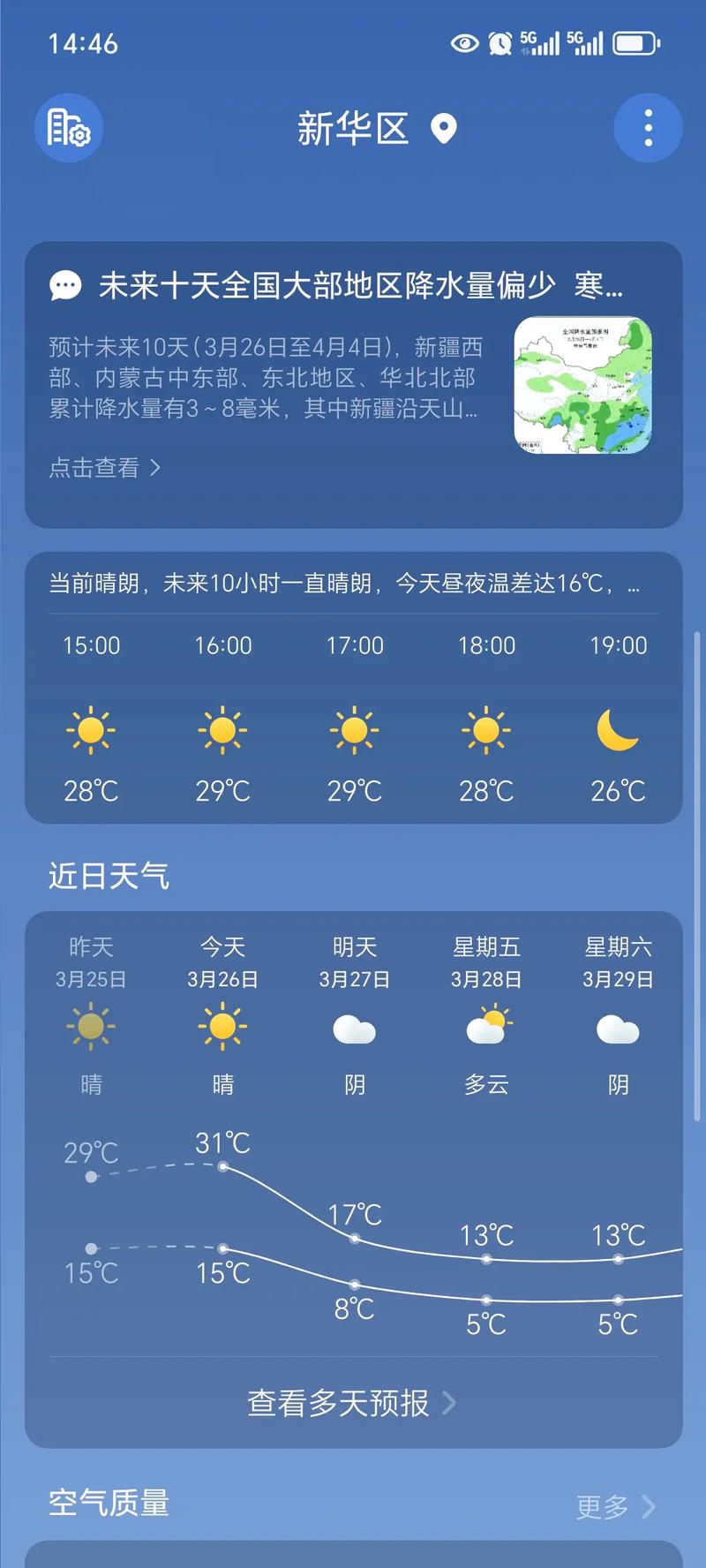Open the city management building icon
Screen dimensions: 706x1568
[x=67, y=127]
